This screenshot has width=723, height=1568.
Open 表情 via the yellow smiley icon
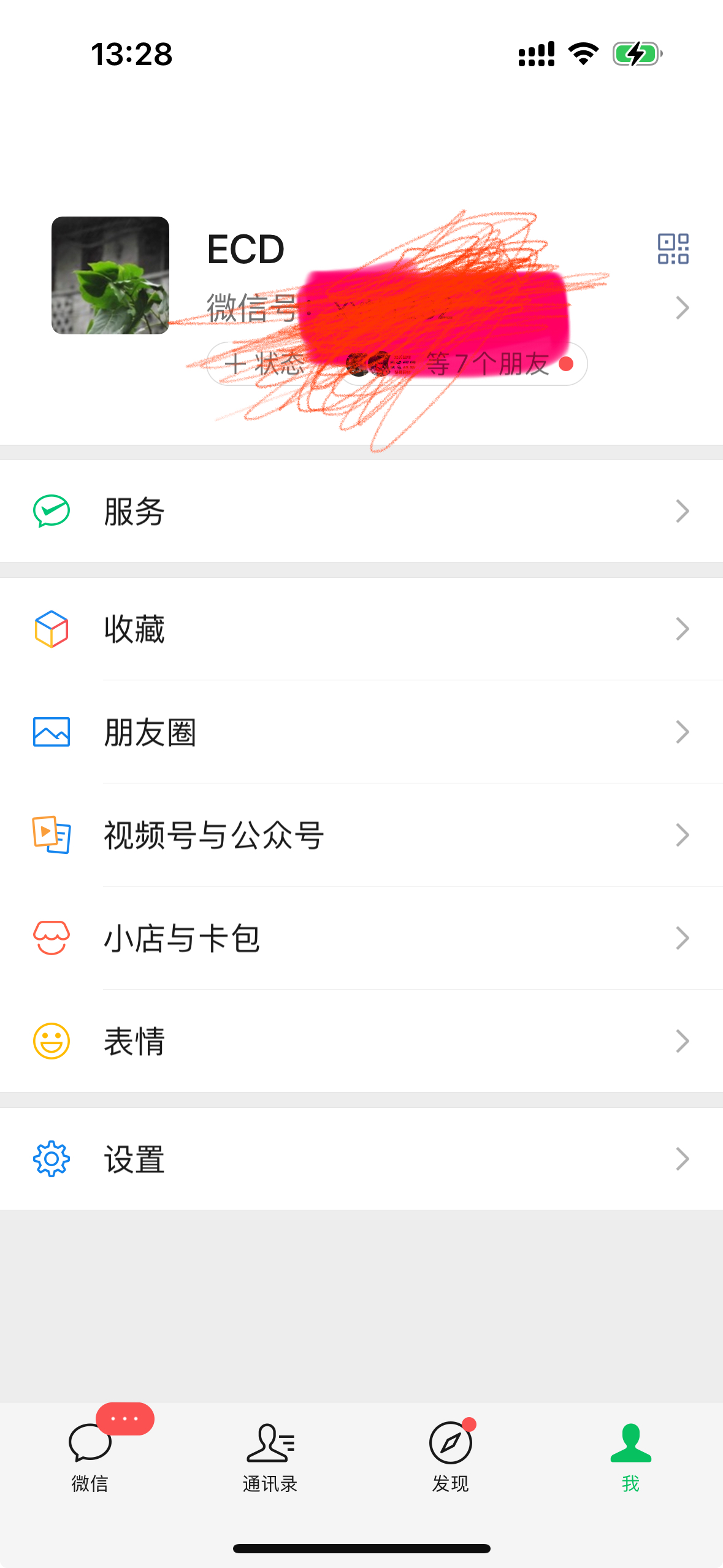52,1040
